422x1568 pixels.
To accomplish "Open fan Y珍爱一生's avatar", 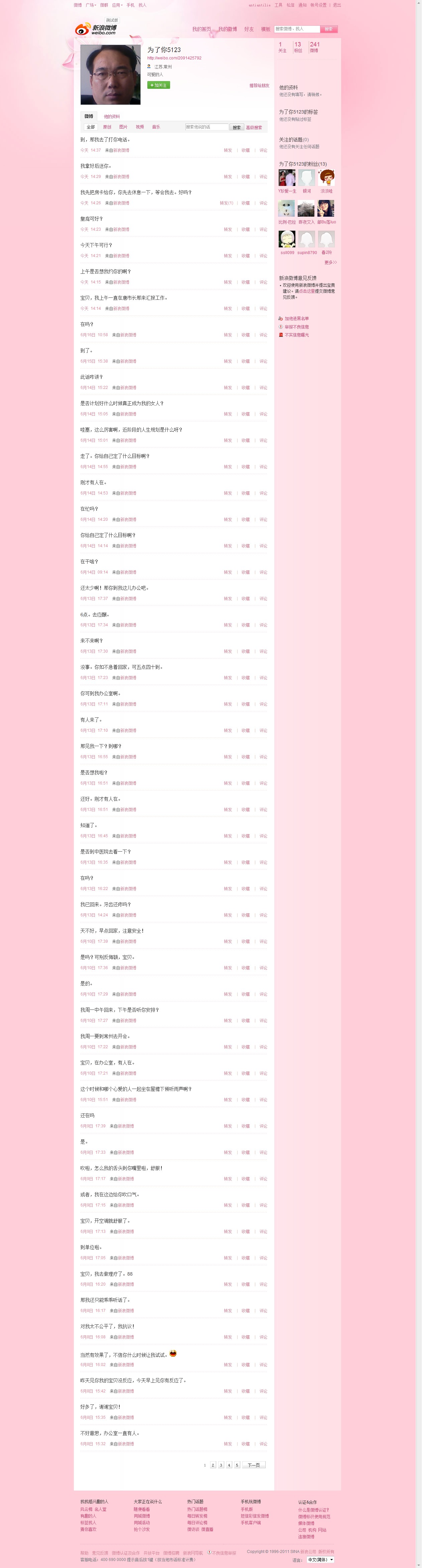I will (x=287, y=178).
